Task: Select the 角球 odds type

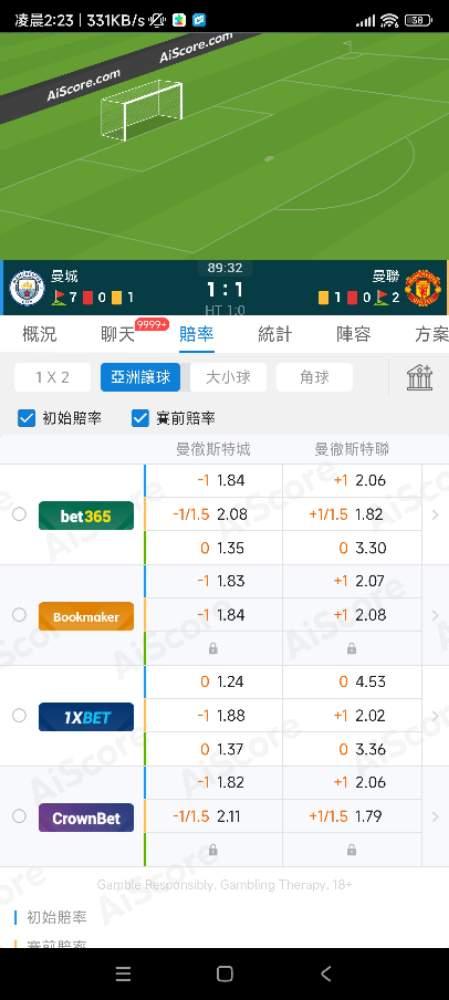Action: coord(314,378)
